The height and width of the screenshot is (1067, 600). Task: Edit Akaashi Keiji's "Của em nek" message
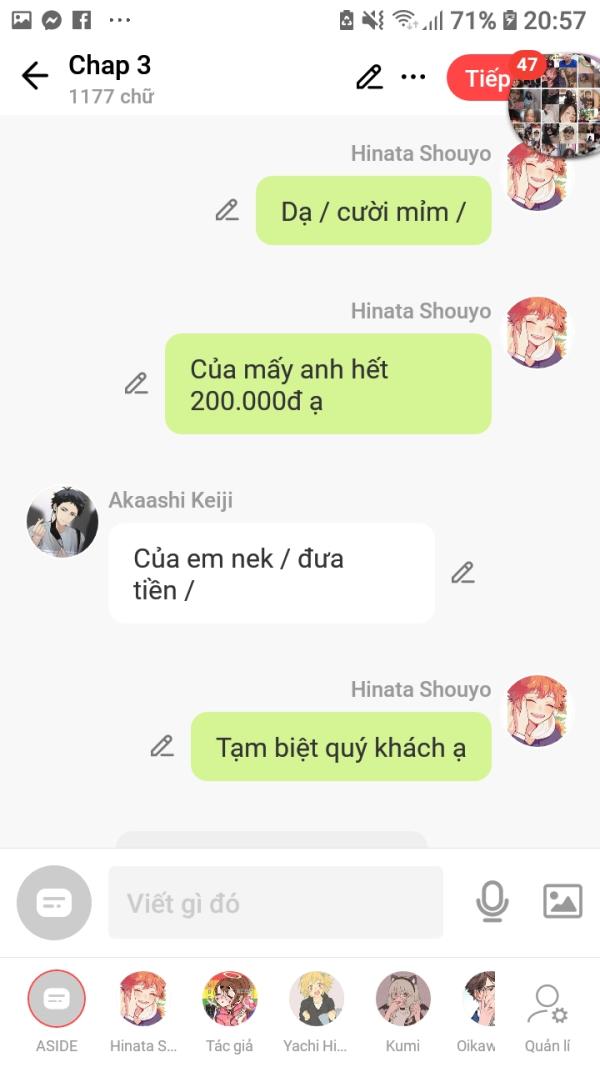click(463, 573)
